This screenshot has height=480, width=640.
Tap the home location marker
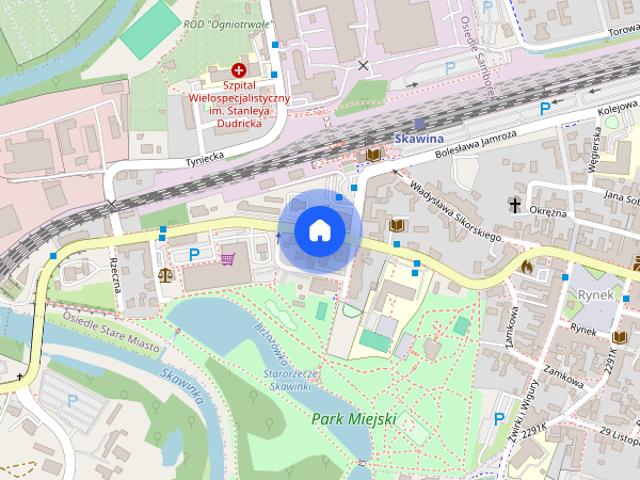320,231
